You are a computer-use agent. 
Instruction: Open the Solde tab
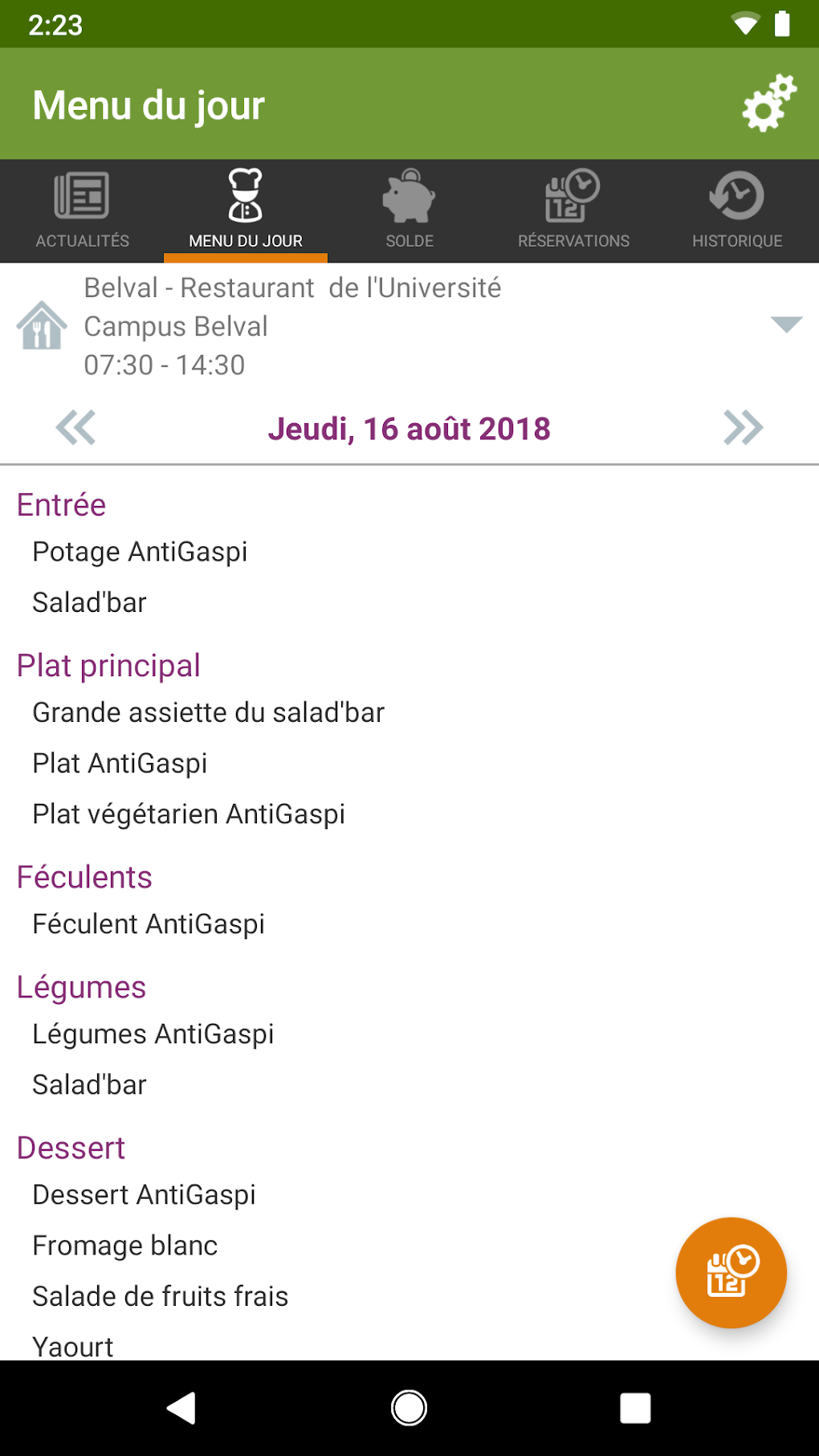(409, 210)
